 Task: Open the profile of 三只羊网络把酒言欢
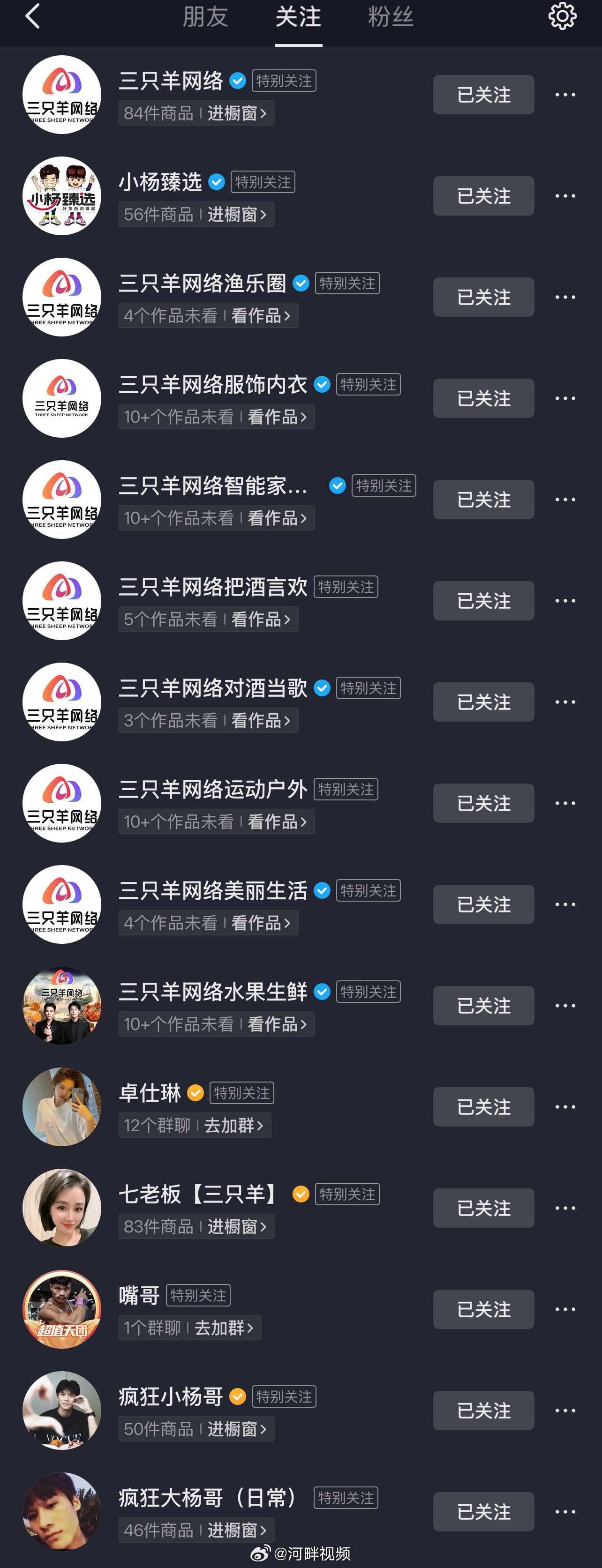(213, 587)
